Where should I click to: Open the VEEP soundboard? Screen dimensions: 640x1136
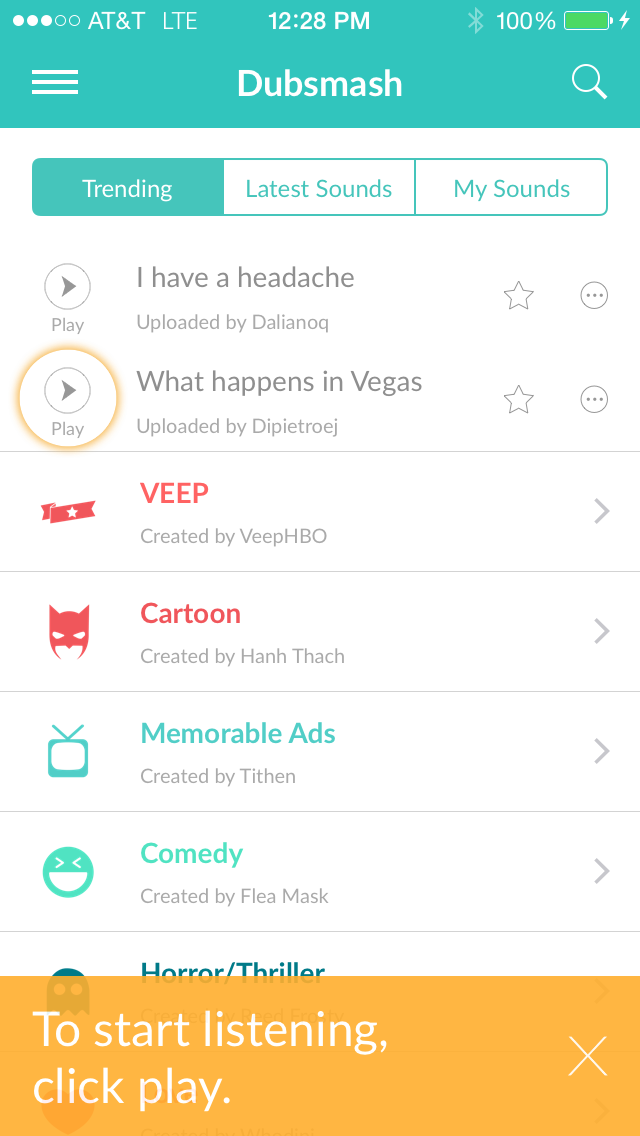[x=320, y=511]
